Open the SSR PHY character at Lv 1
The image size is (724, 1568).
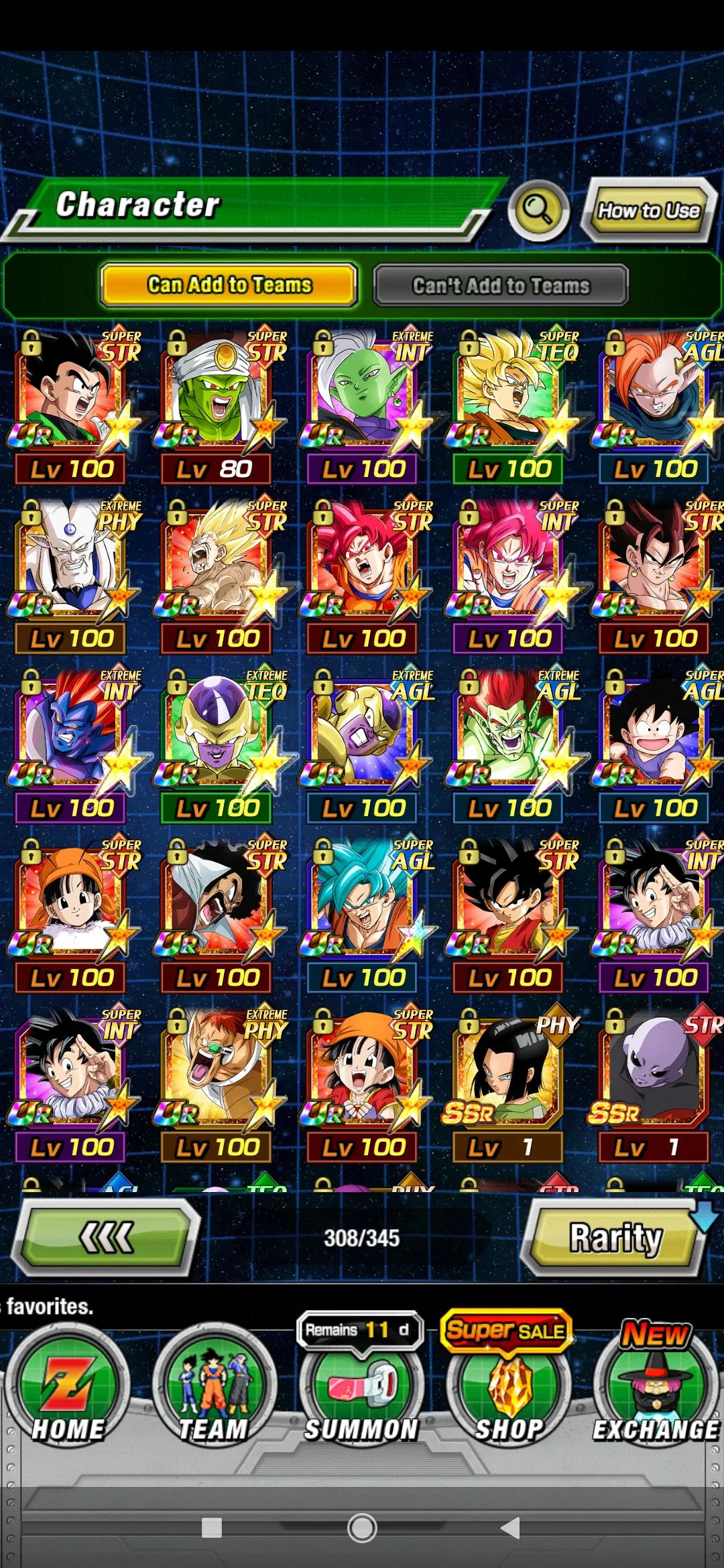[x=507, y=1084]
